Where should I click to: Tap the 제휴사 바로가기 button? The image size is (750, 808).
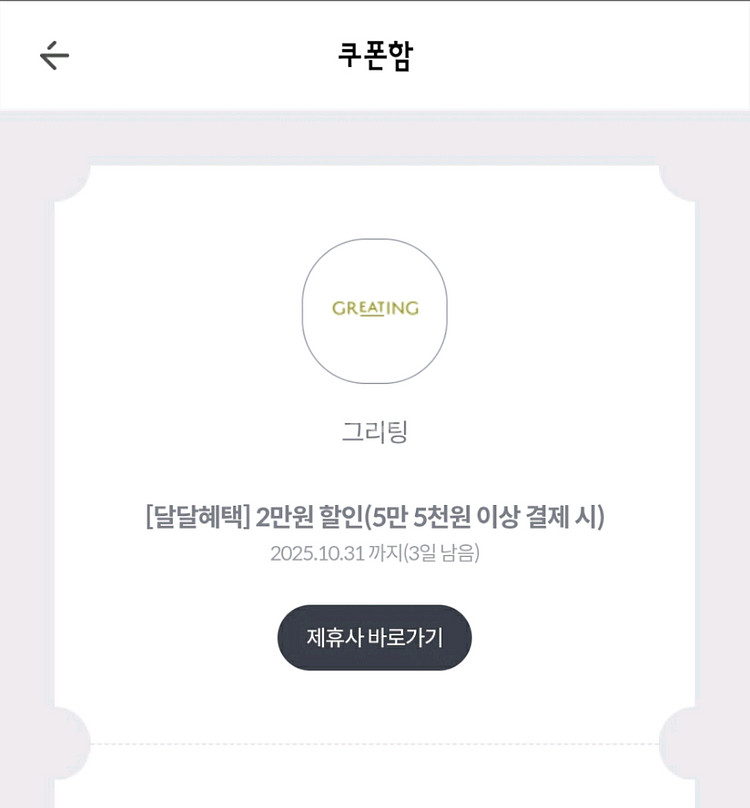(374, 637)
